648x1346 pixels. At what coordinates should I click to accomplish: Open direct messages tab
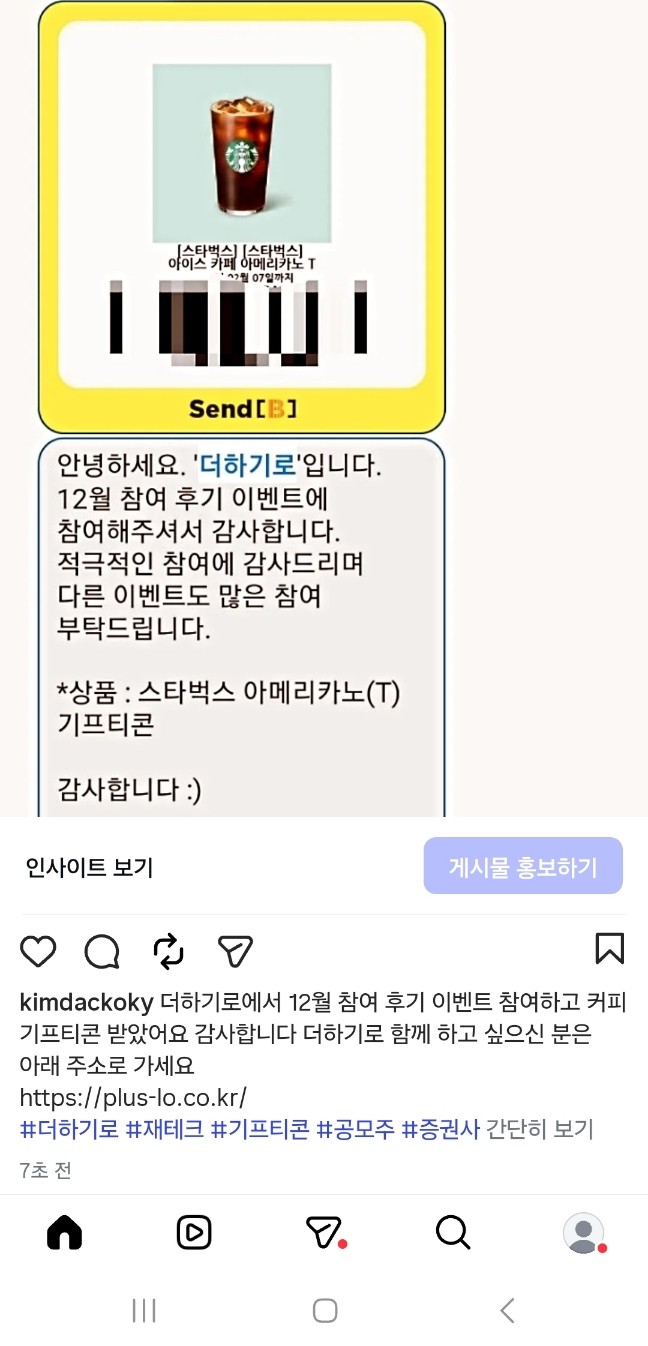[x=323, y=1232]
